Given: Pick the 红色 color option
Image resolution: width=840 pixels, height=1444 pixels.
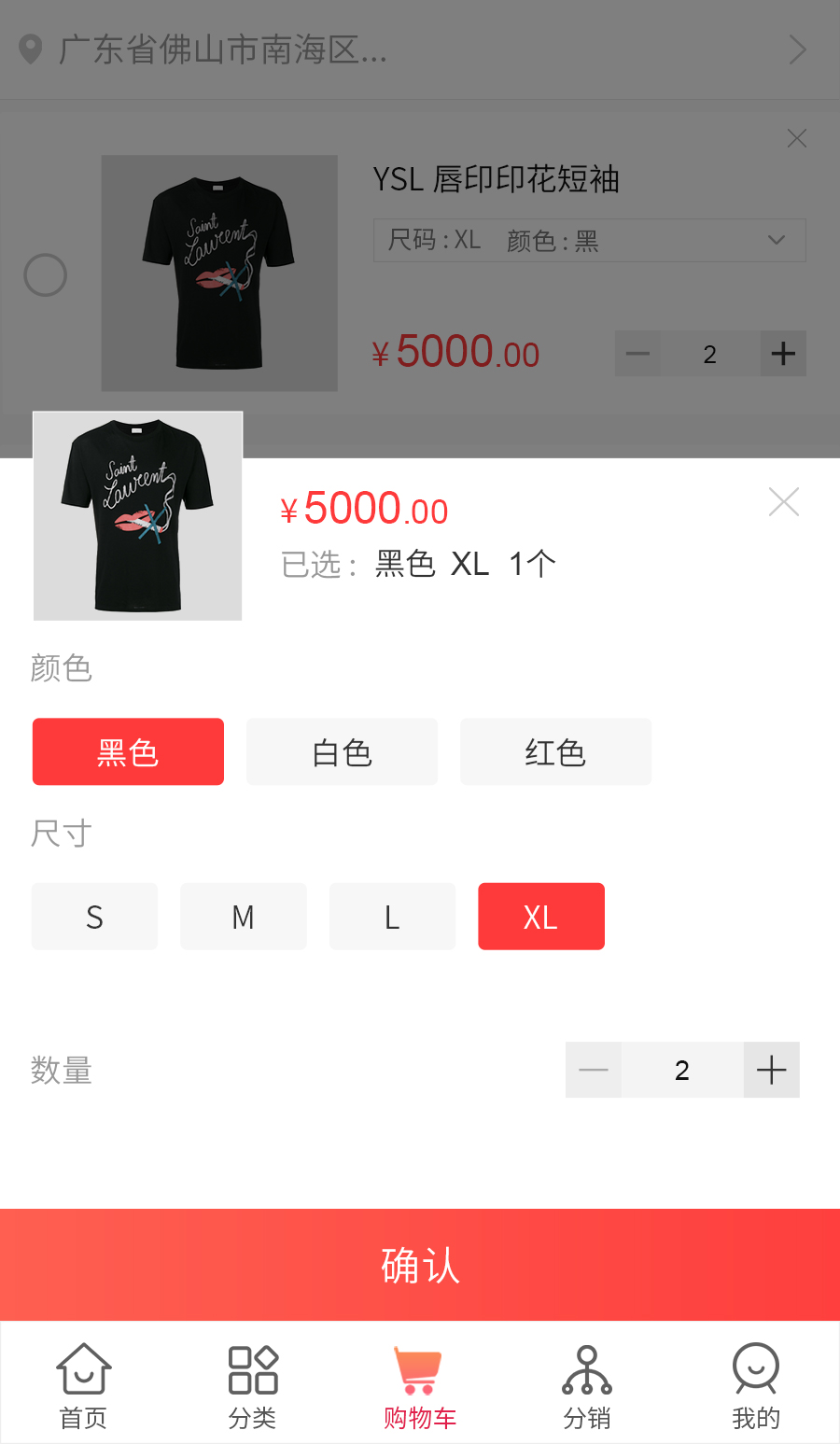Looking at the screenshot, I should (555, 751).
